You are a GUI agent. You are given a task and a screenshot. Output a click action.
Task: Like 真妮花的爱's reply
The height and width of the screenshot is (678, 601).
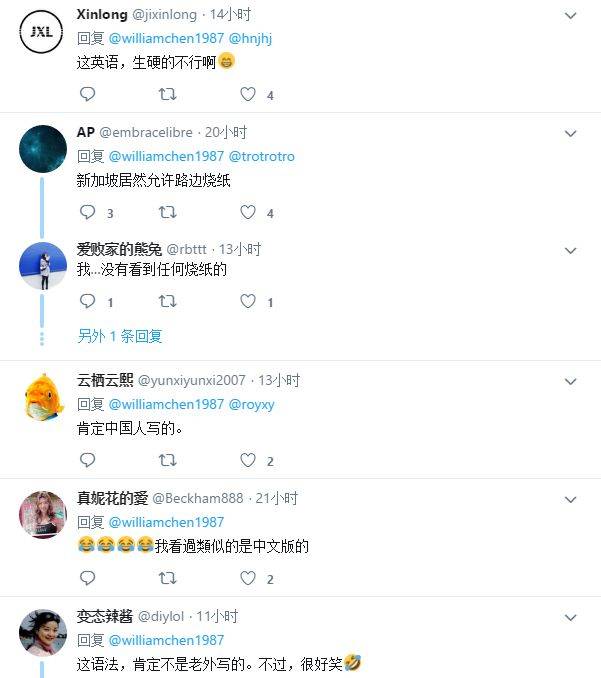point(248,578)
